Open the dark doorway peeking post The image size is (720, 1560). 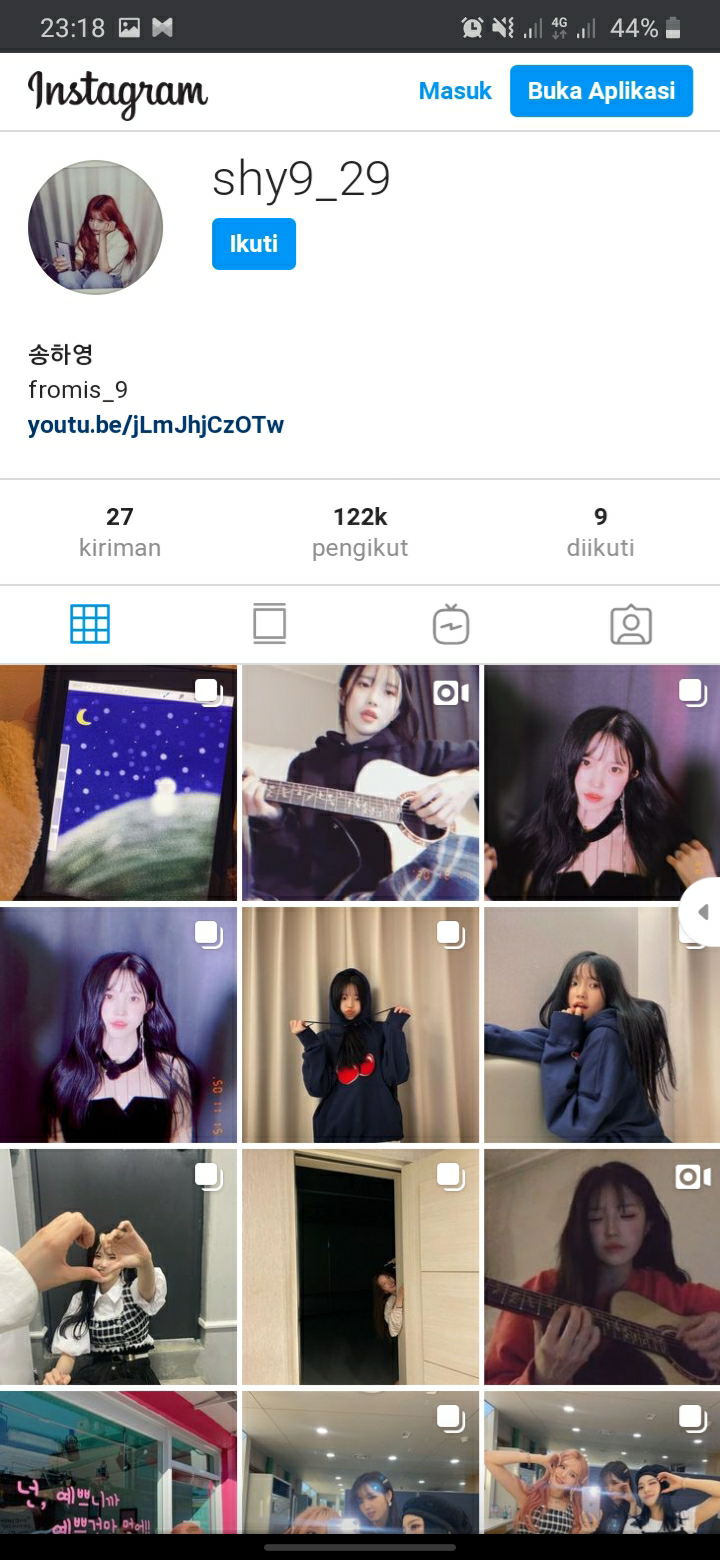360,1267
